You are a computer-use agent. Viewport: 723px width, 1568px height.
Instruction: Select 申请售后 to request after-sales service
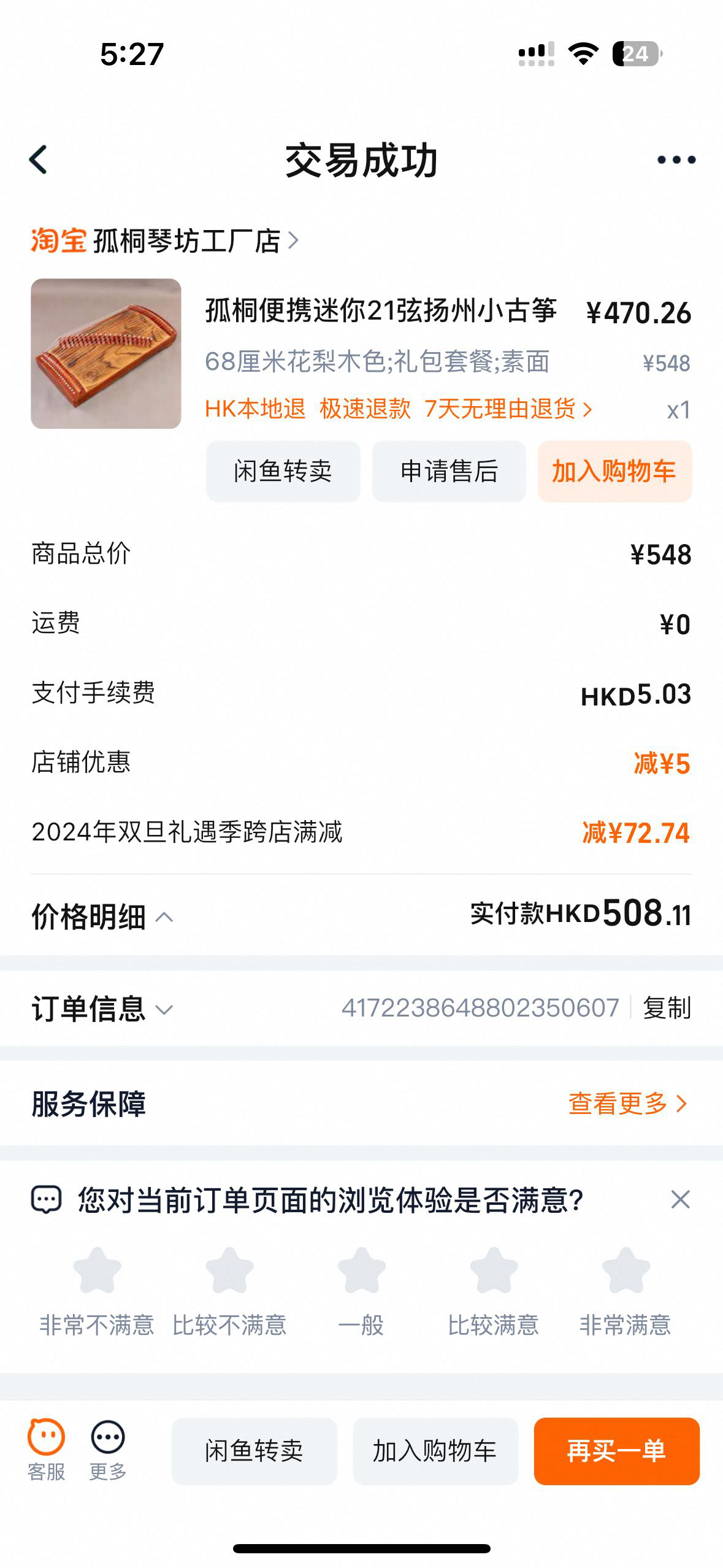coord(448,472)
